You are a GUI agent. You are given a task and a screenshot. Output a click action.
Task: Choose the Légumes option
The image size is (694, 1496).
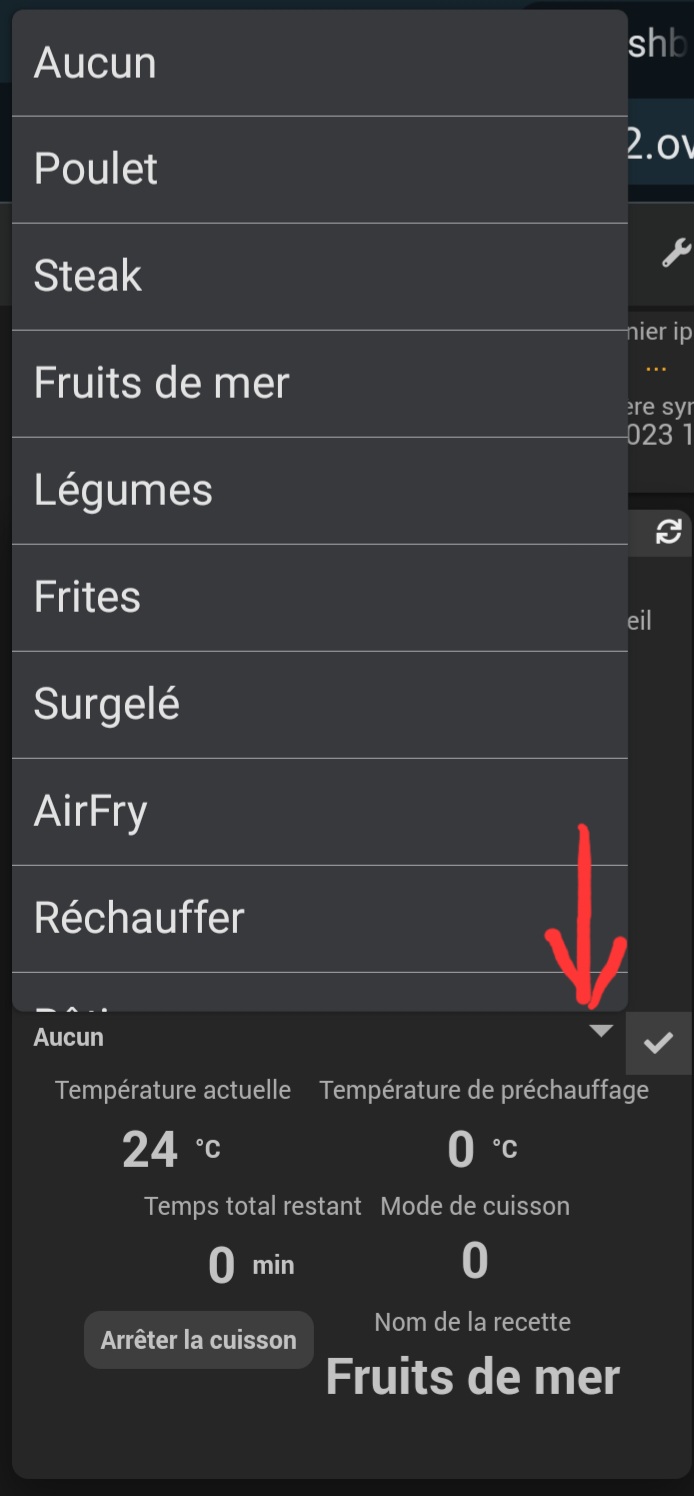[x=319, y=490]
